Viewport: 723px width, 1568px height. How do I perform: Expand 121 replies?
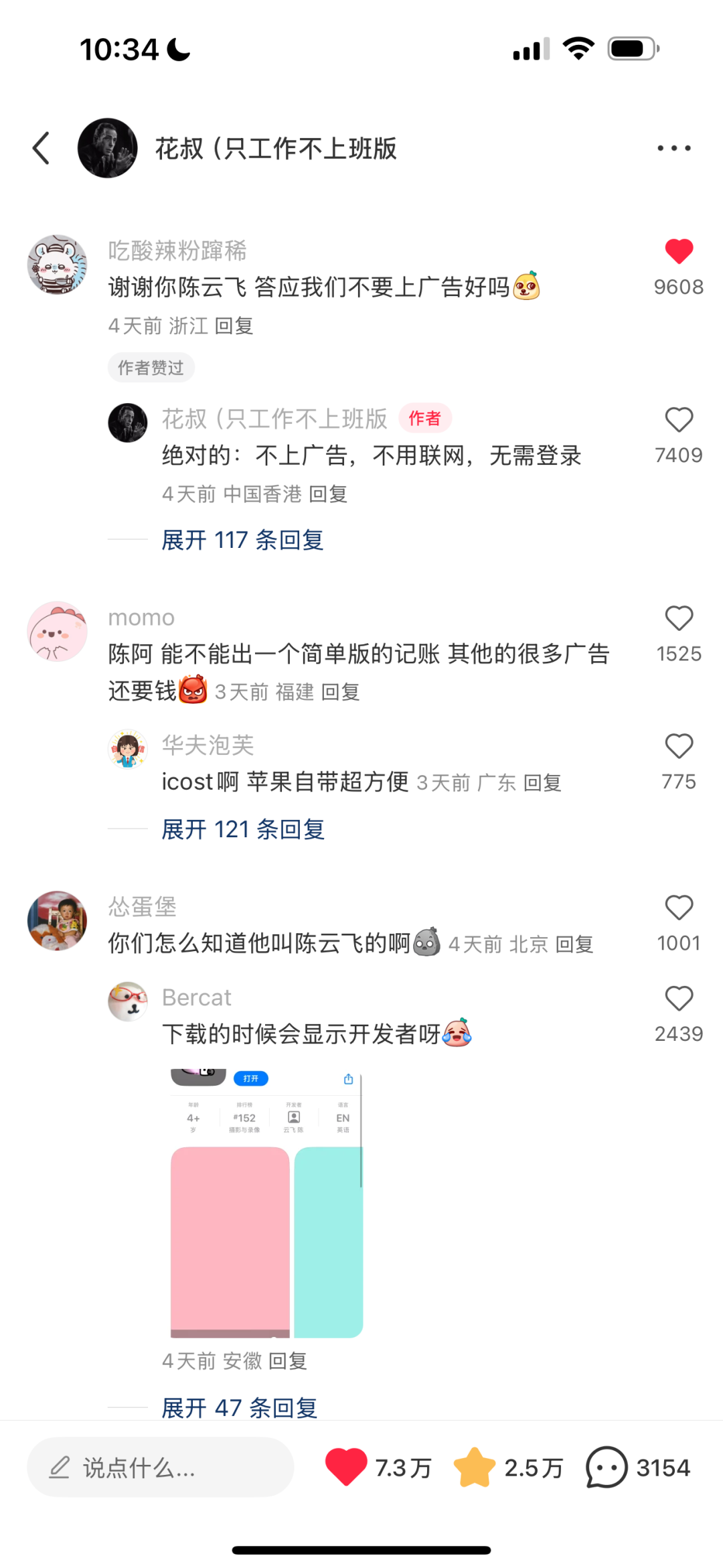click(243, 829)
